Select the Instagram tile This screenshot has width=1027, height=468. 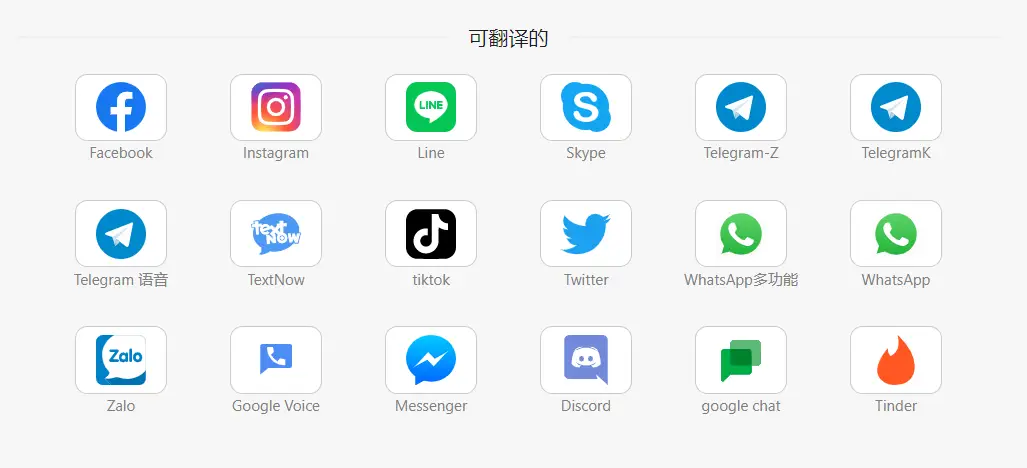[276, 107]
